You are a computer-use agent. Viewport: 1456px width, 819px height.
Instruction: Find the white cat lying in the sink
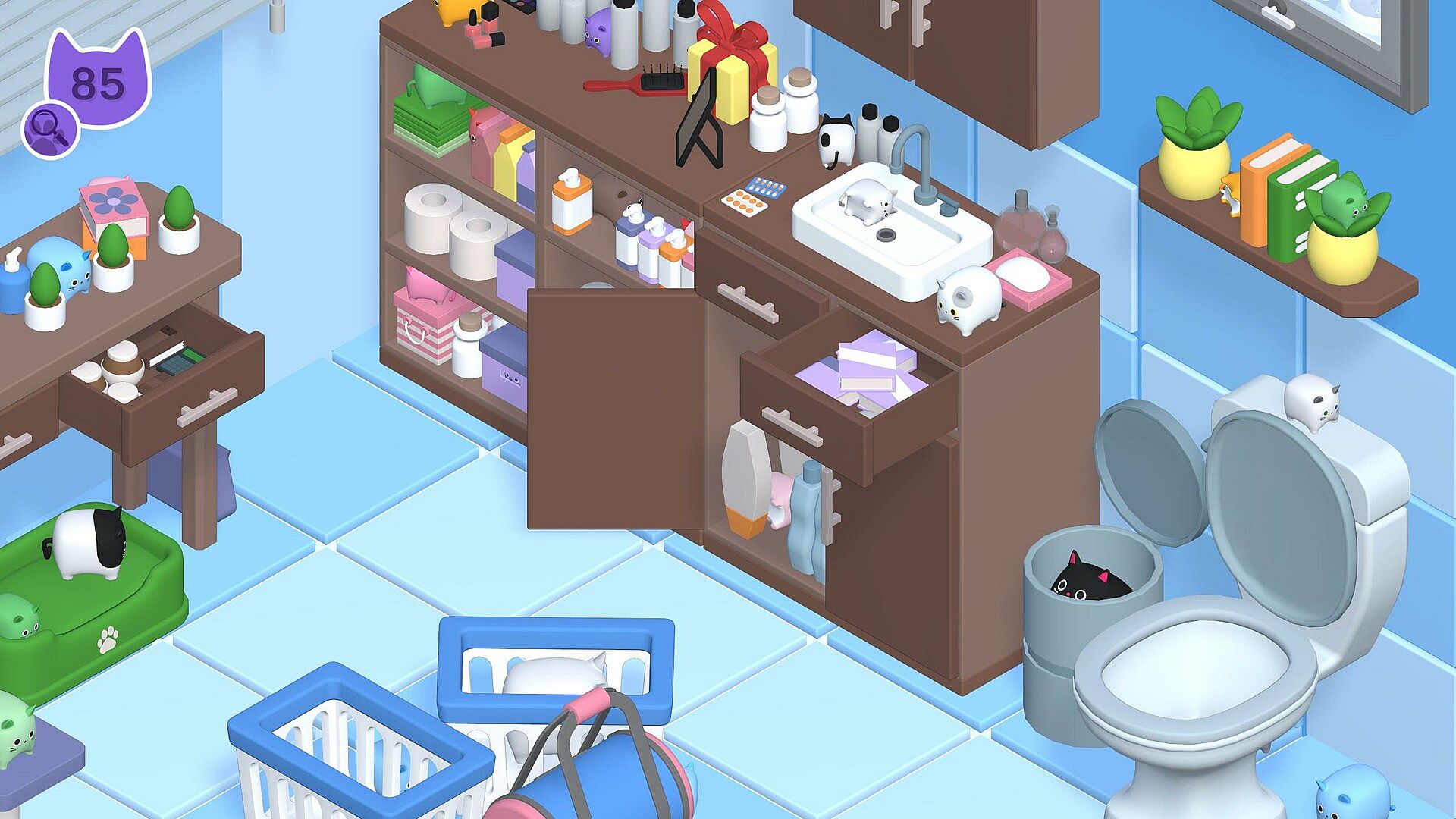(x=868, y=200)
